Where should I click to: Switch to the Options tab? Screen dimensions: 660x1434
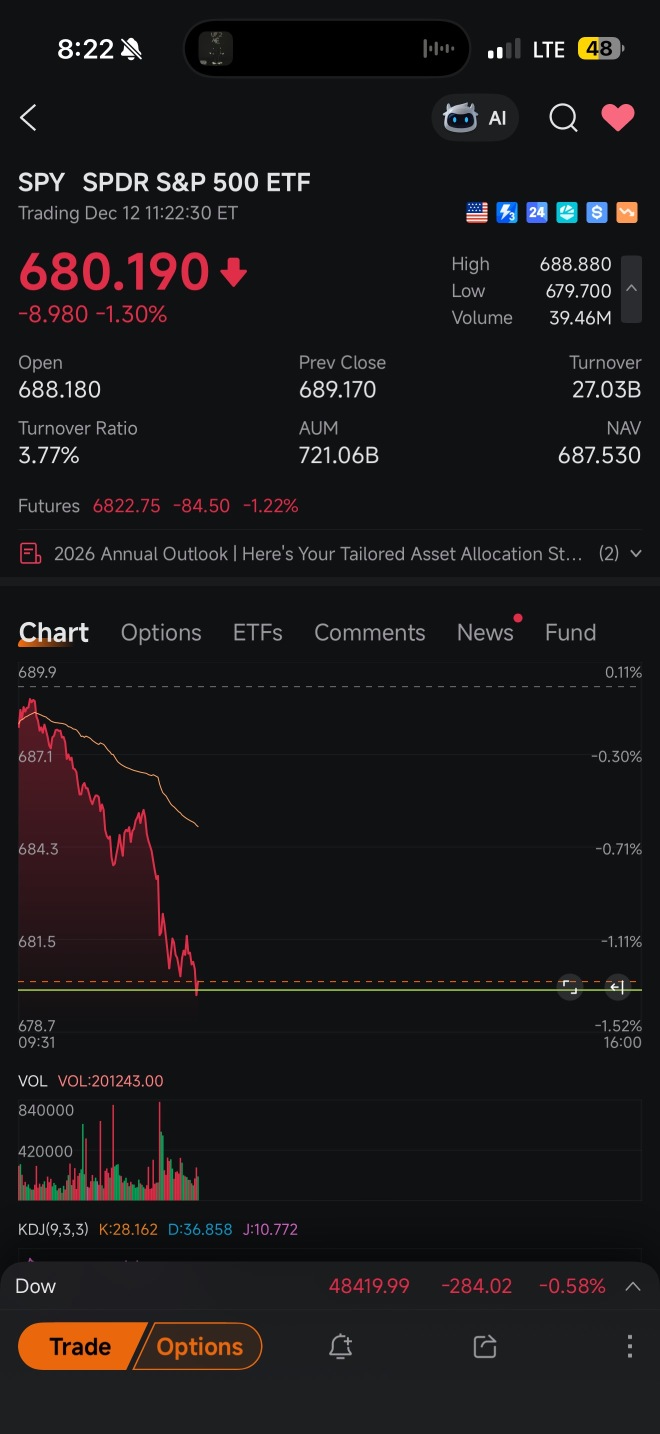pyautogui.click(x=161, y=632)
